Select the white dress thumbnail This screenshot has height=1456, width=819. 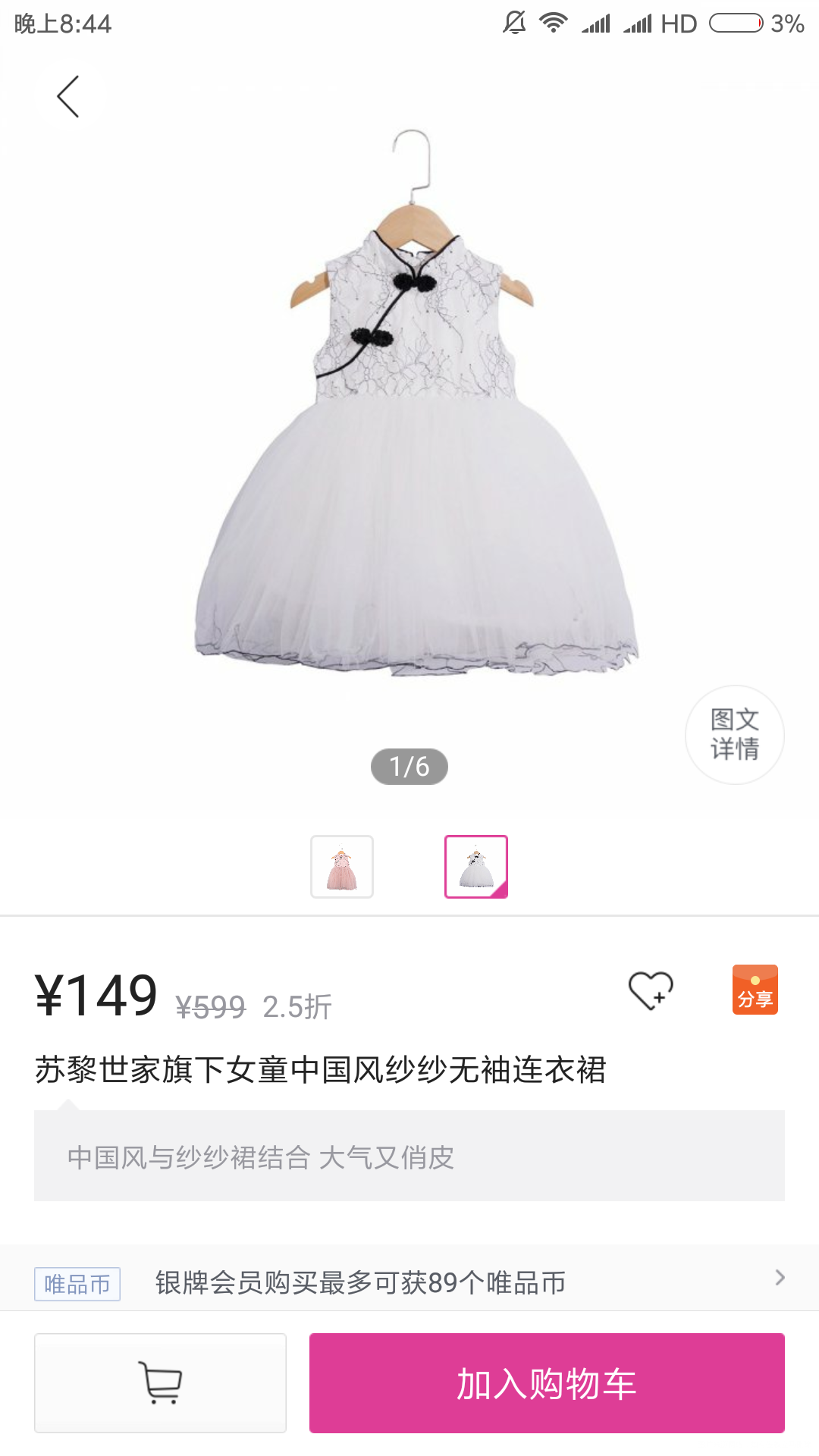[x=475, y=866]
